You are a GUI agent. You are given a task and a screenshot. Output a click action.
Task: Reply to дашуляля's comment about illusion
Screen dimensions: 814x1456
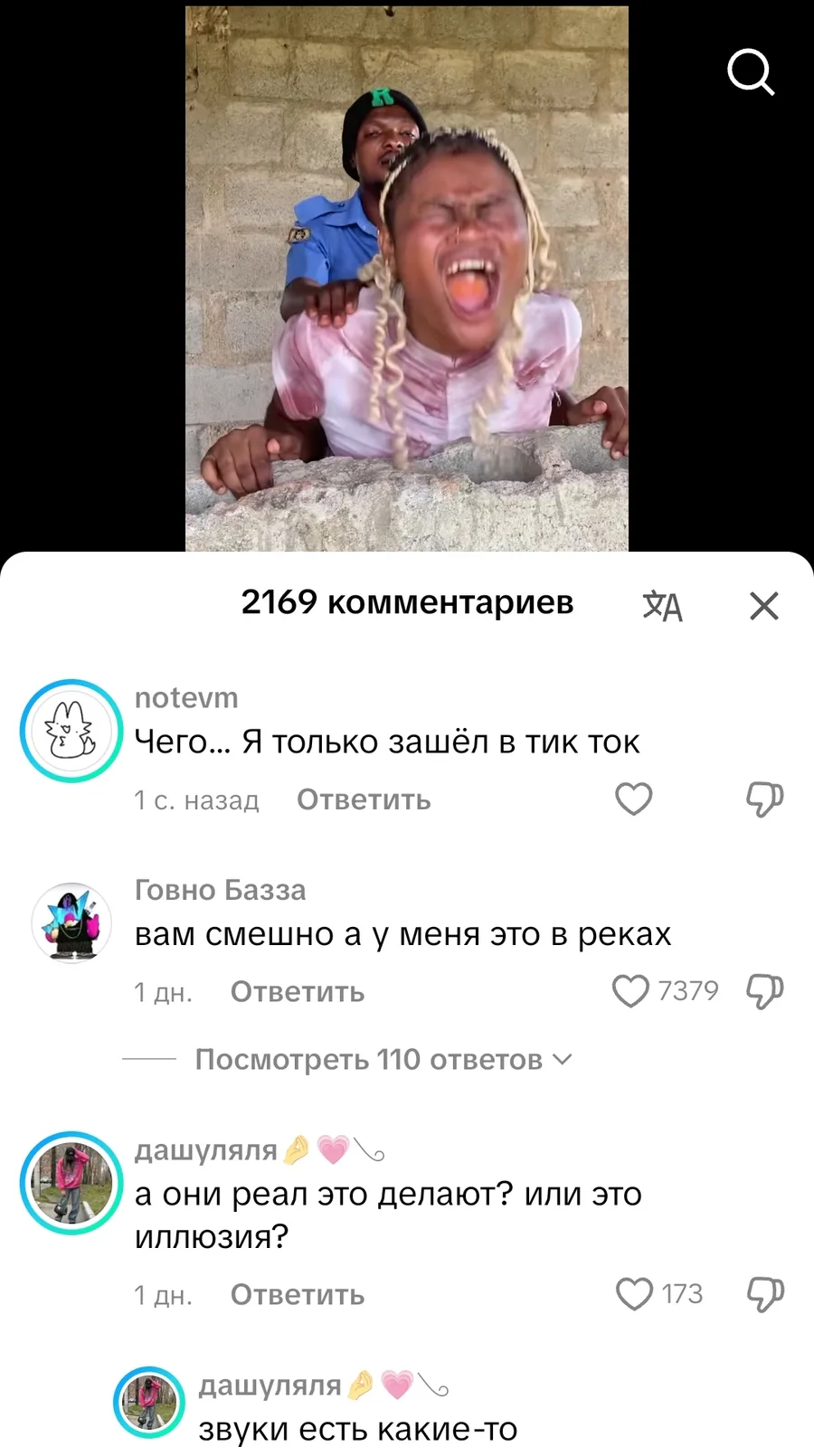(x=298, y=1295)
